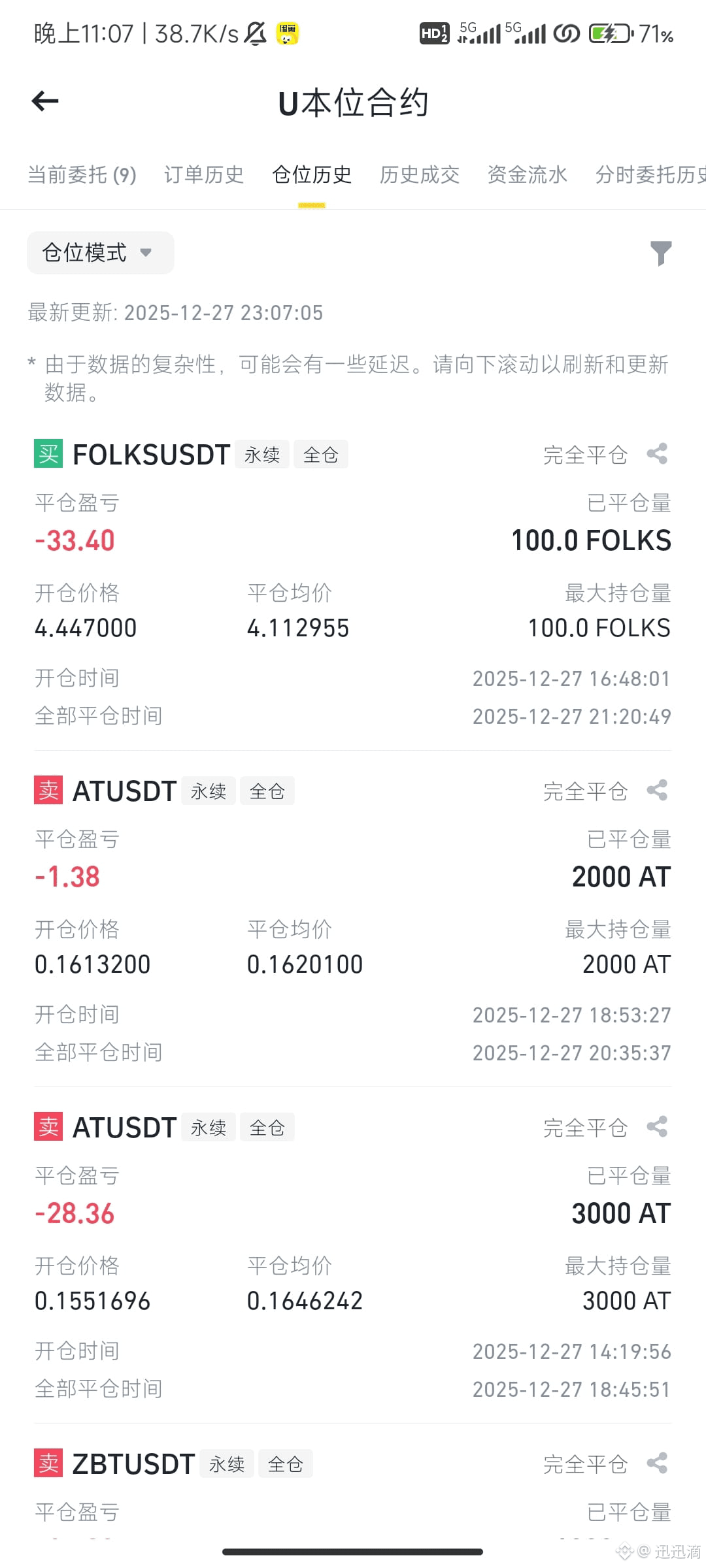The width and height of the screenshot is (706, 1568).
Task: Share the ZBTUSDT closed position
Action: [657, 1463]
